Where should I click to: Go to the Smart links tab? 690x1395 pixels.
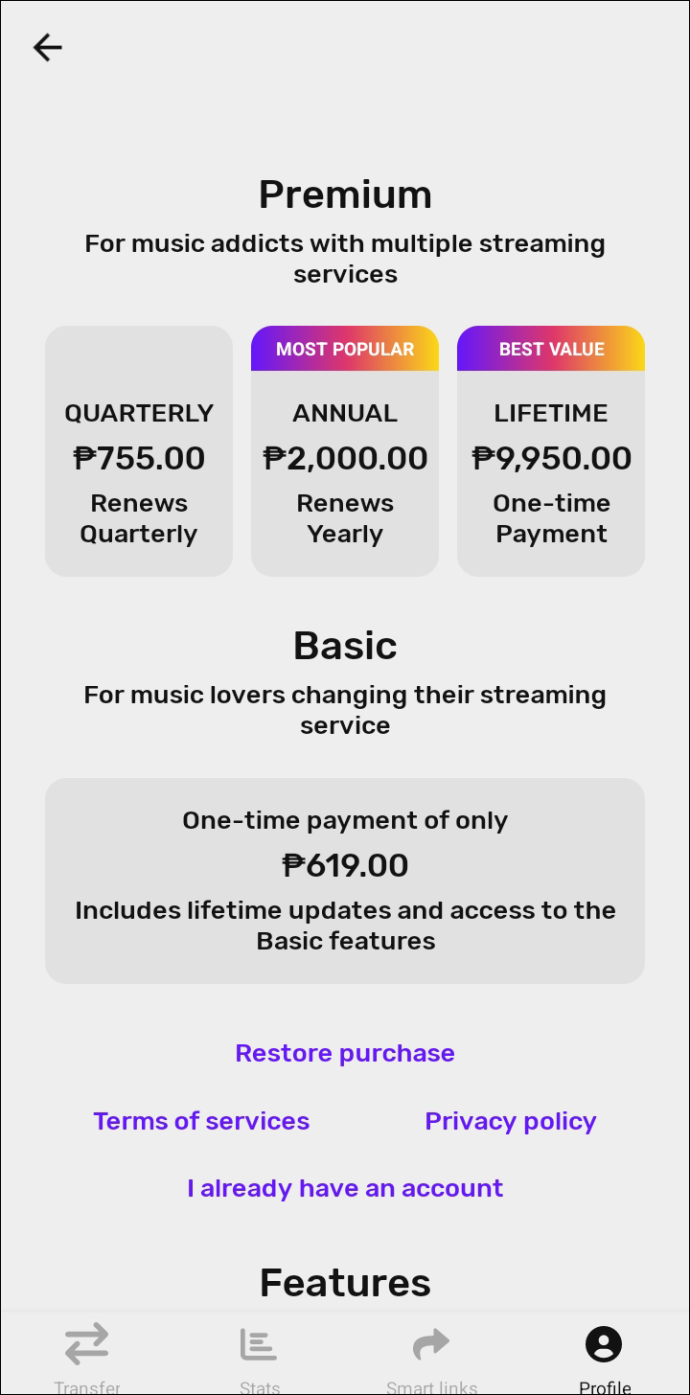(x=431, y=1357)
